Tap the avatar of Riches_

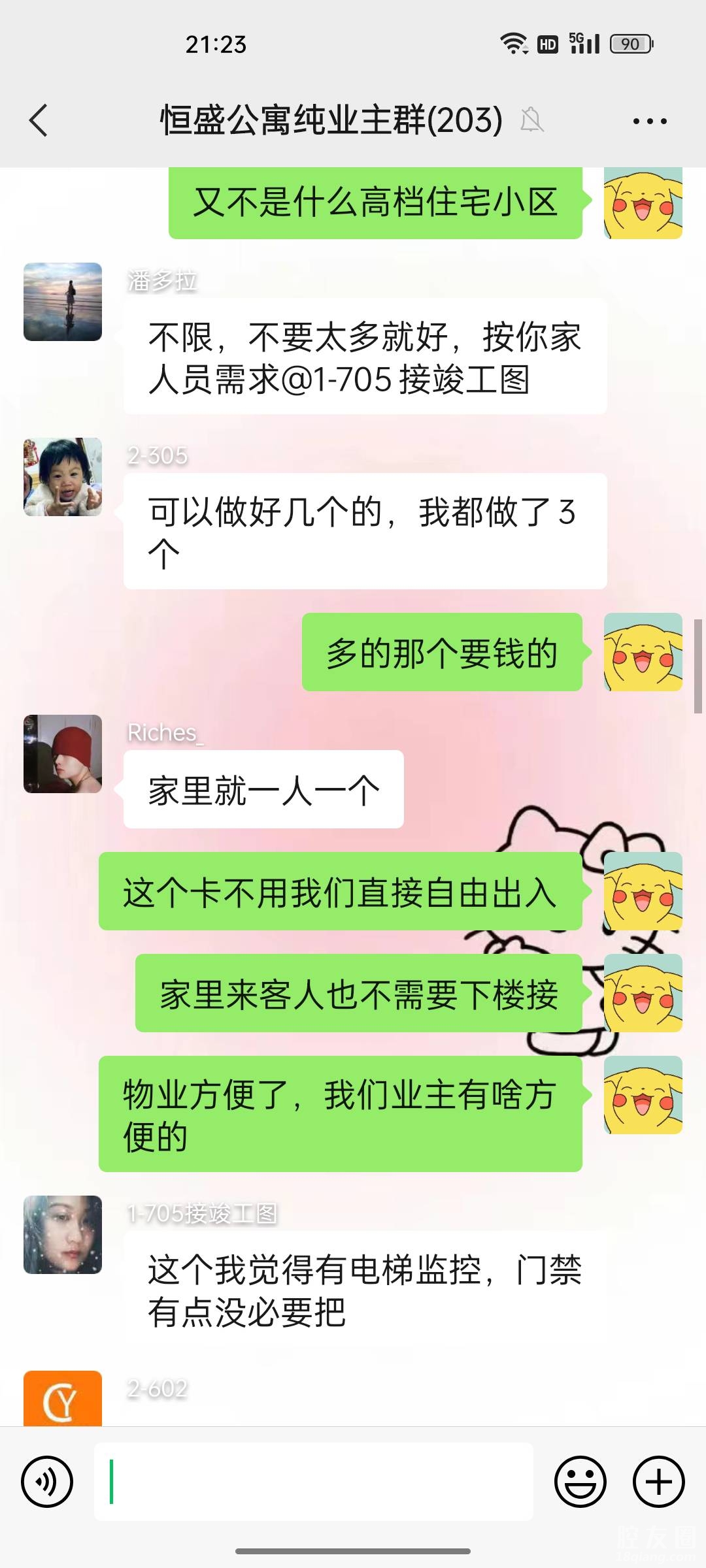pyautogui.click(x=63, y=754)
